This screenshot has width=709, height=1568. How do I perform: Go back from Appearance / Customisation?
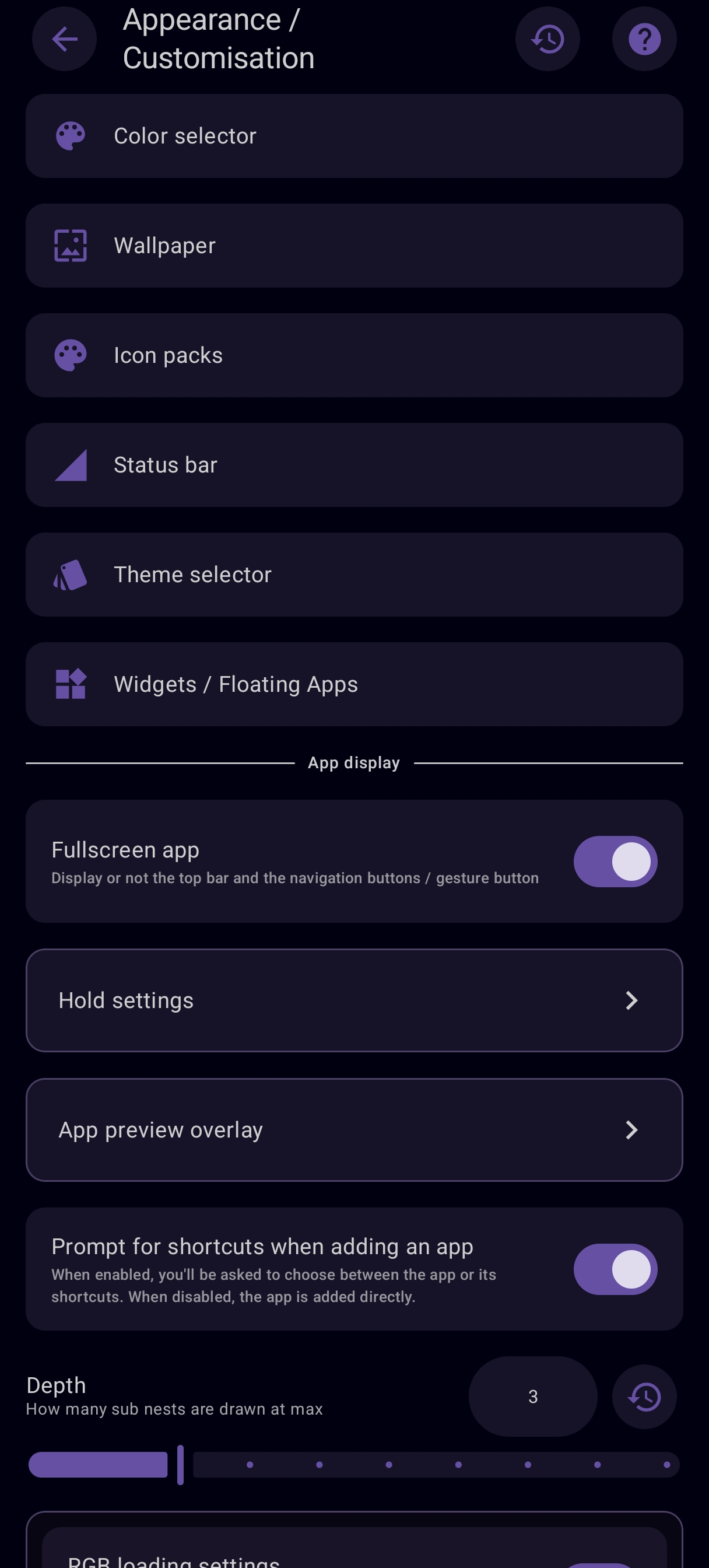tap(64, 40)
